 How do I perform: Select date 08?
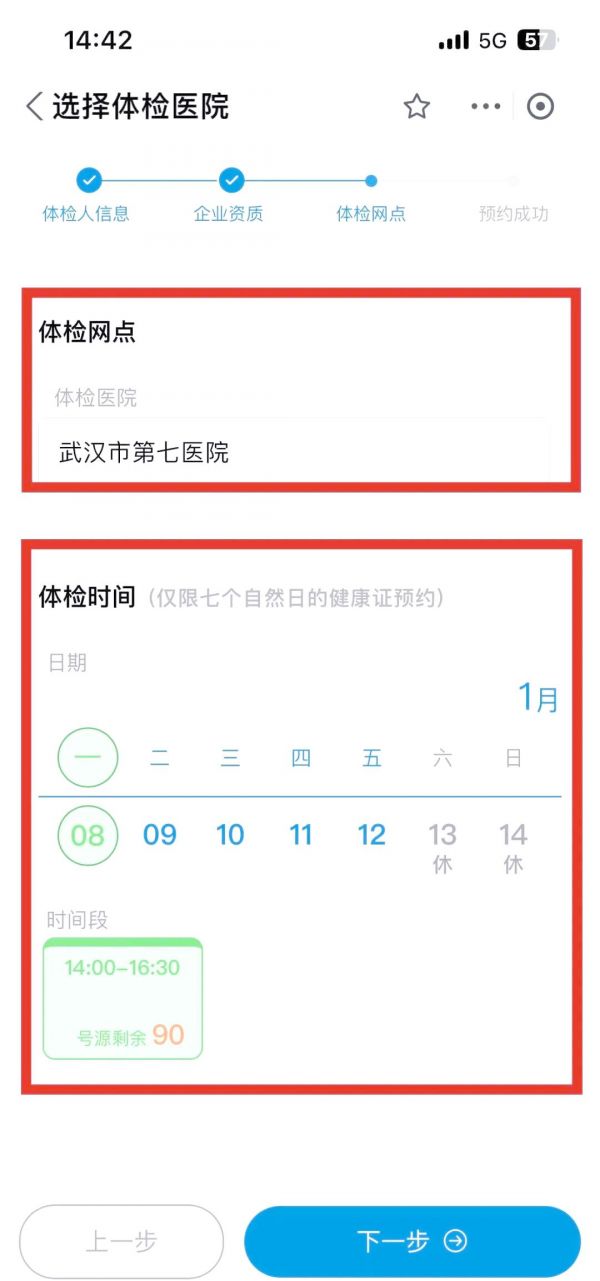[88, 835]
